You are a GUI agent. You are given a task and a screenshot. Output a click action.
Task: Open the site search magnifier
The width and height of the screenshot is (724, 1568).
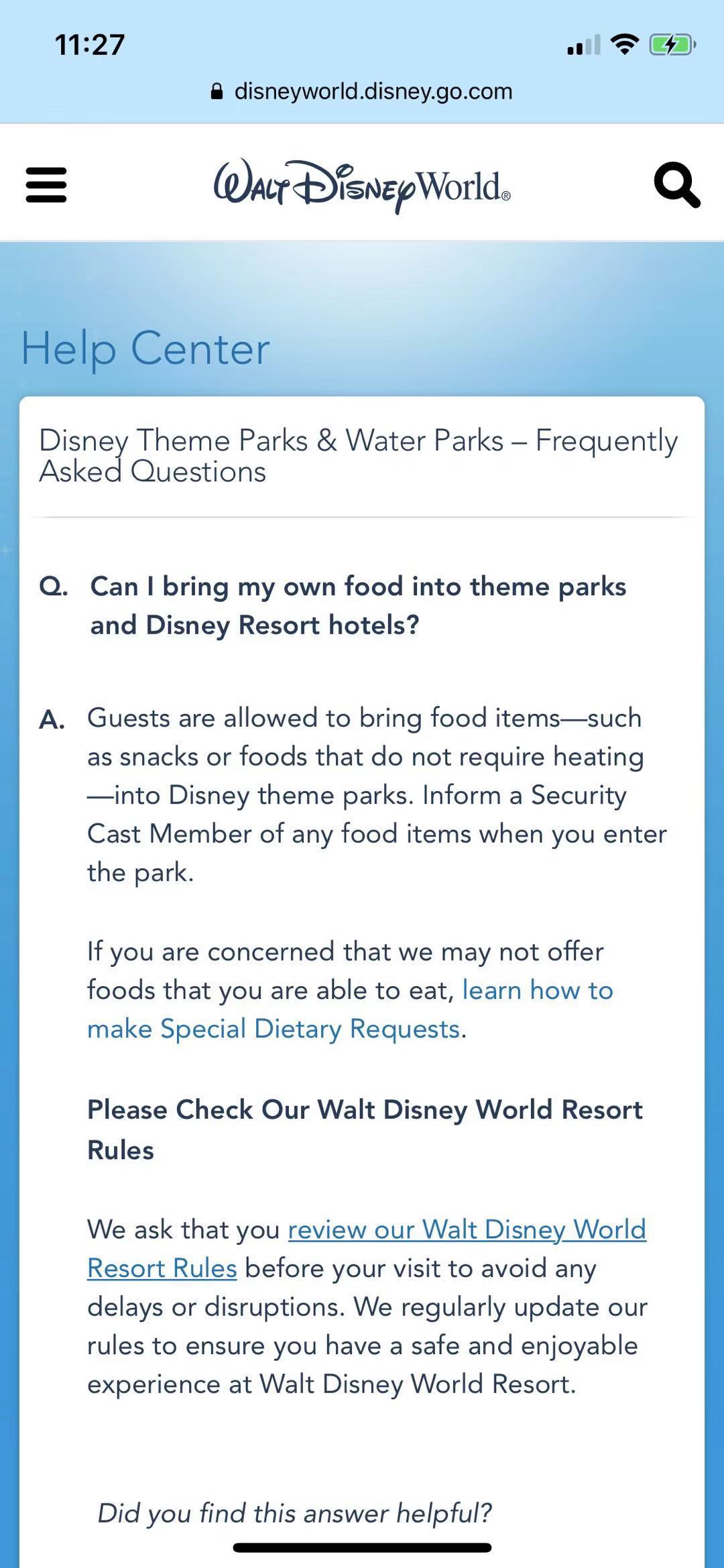coord(676,185)
